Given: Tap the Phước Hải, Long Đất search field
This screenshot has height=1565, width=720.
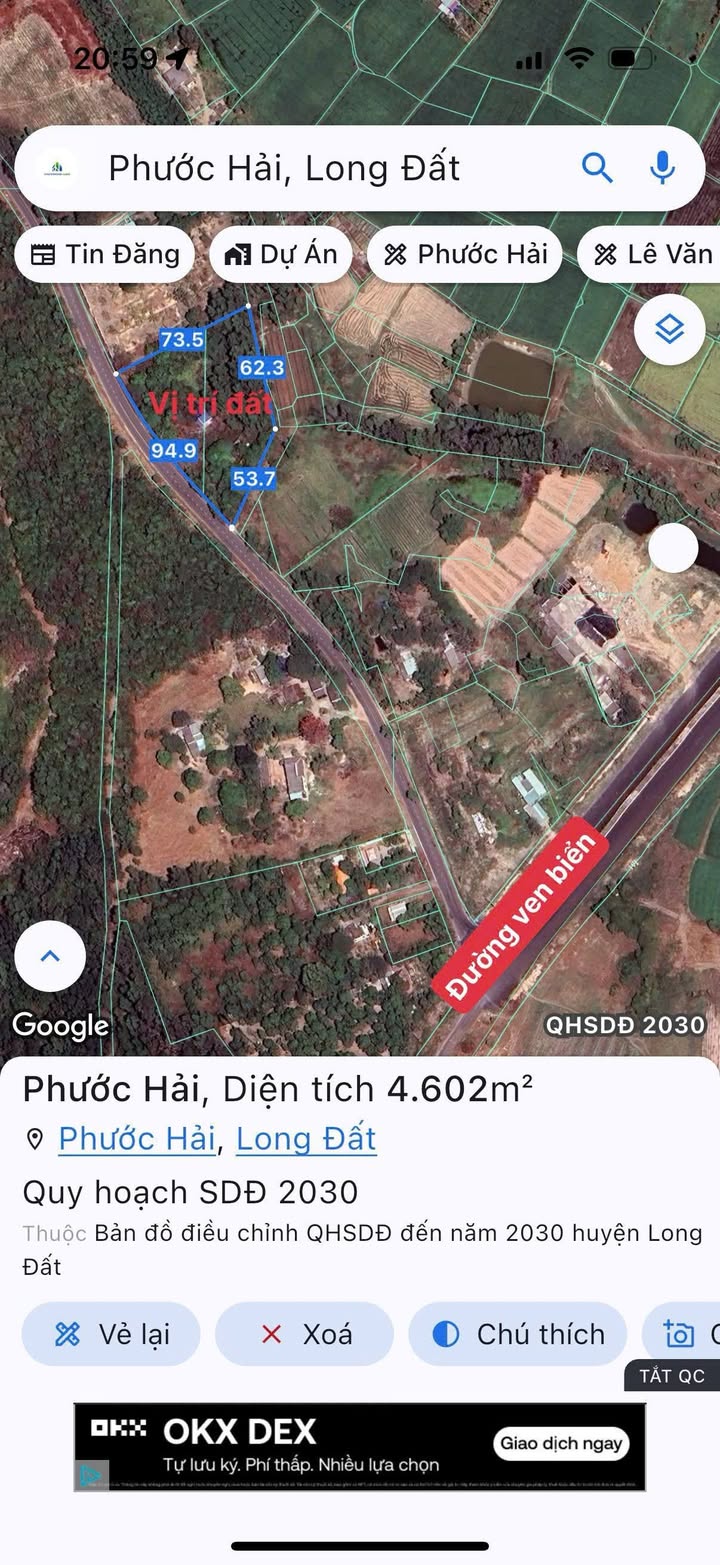Looking at the screenshot, I should [x=360, y=168].
